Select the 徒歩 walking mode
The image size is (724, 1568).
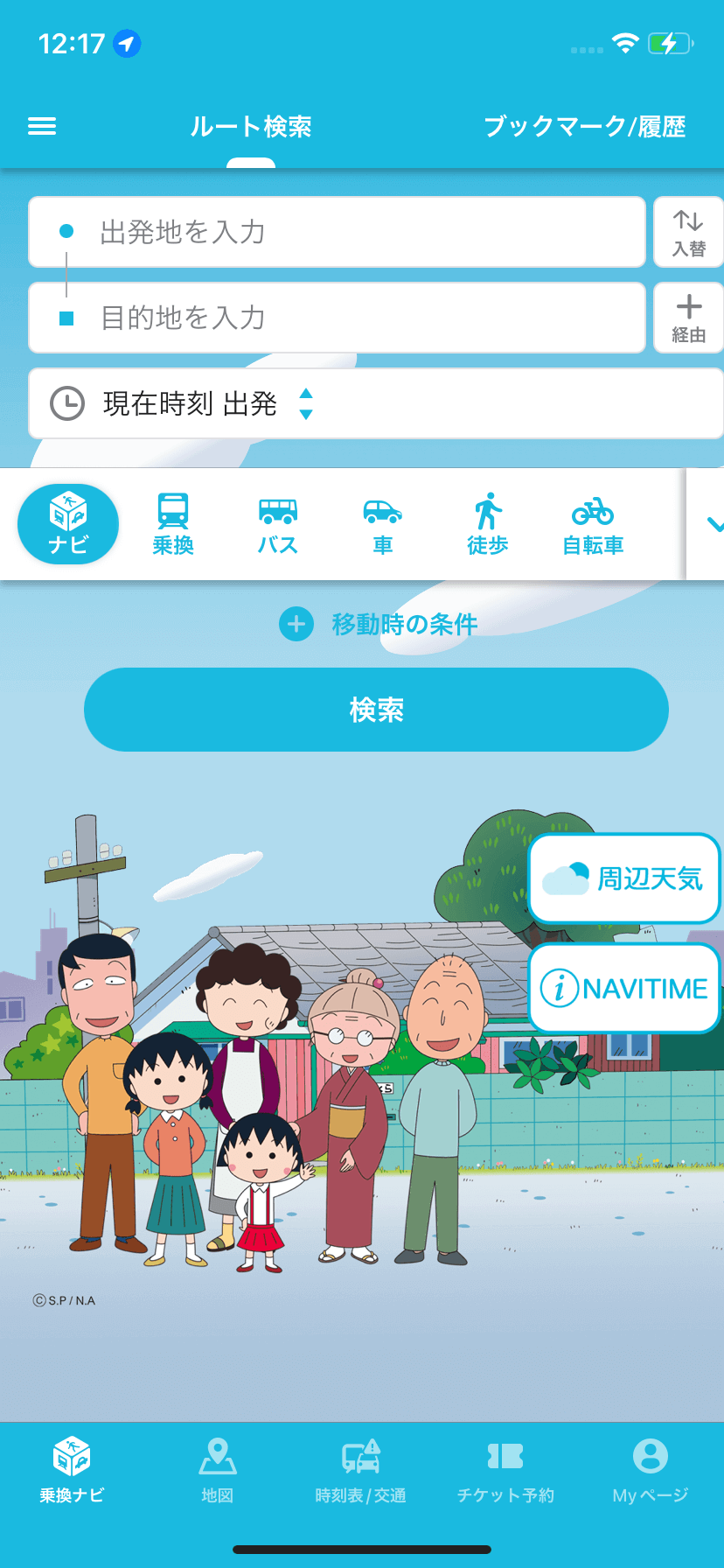(487, 524)
